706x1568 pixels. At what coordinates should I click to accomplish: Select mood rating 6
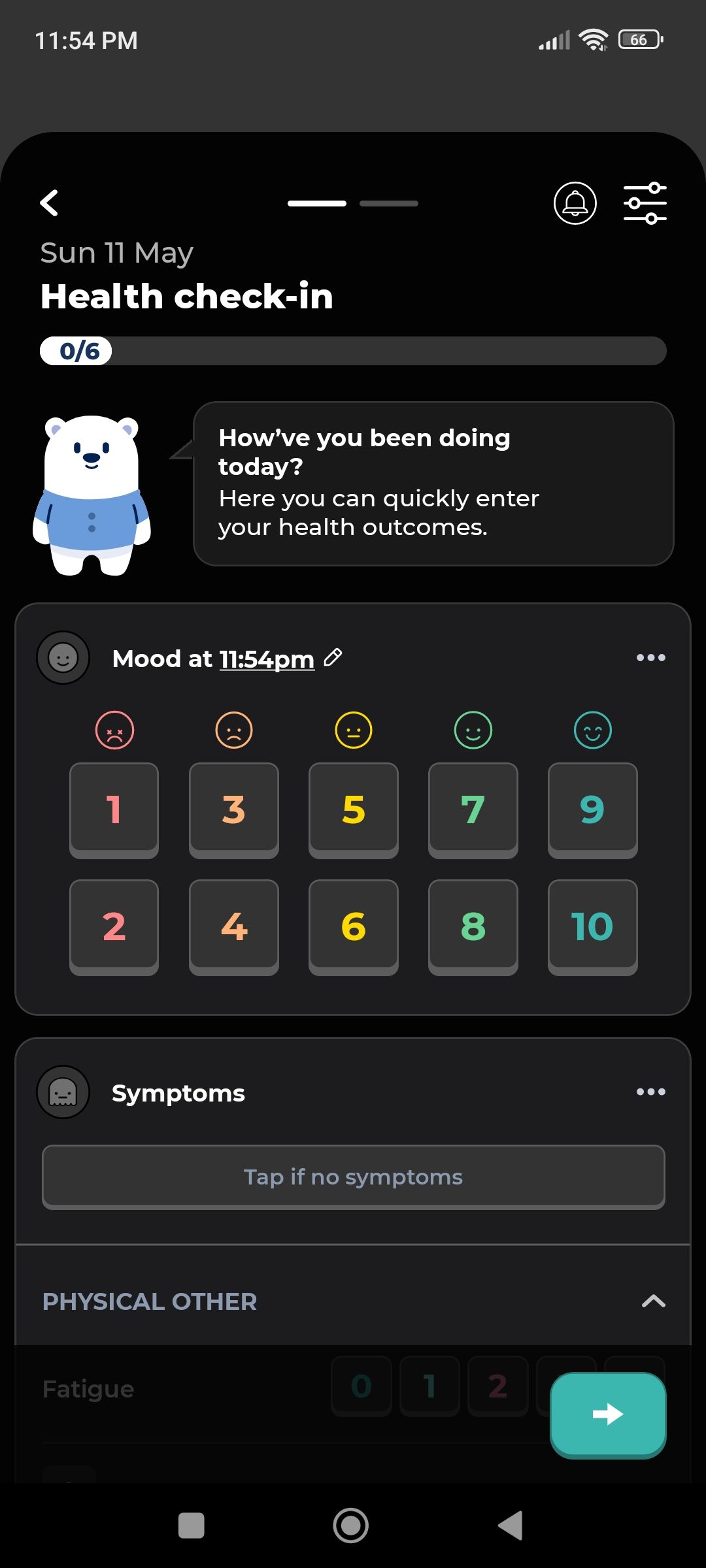click(353, 926)
